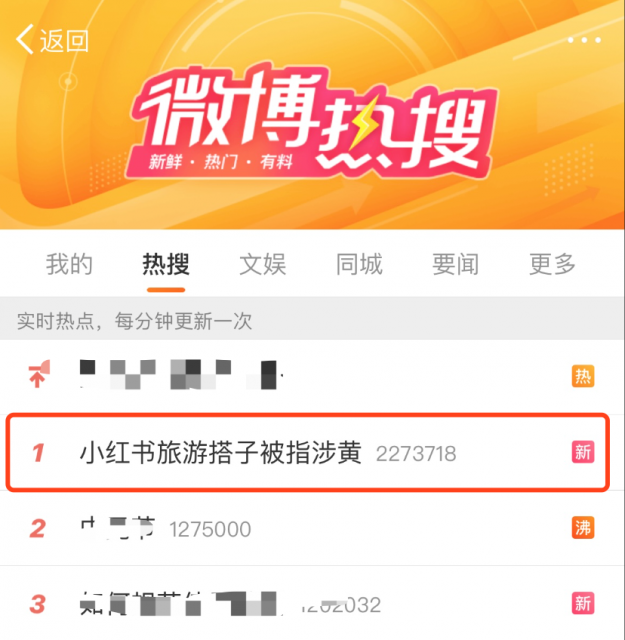Open the 更多 tab
Image resolution: width=625 pixels, height=640 pixels.
pos(552,265)
